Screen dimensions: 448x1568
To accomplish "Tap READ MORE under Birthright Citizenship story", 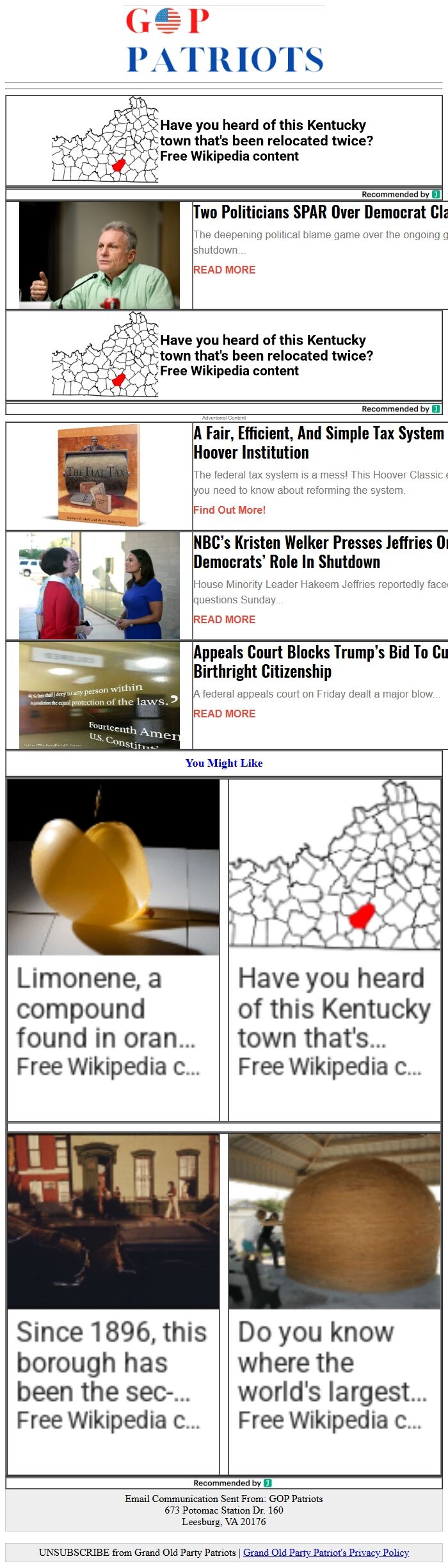I will [x=224, y=714].
